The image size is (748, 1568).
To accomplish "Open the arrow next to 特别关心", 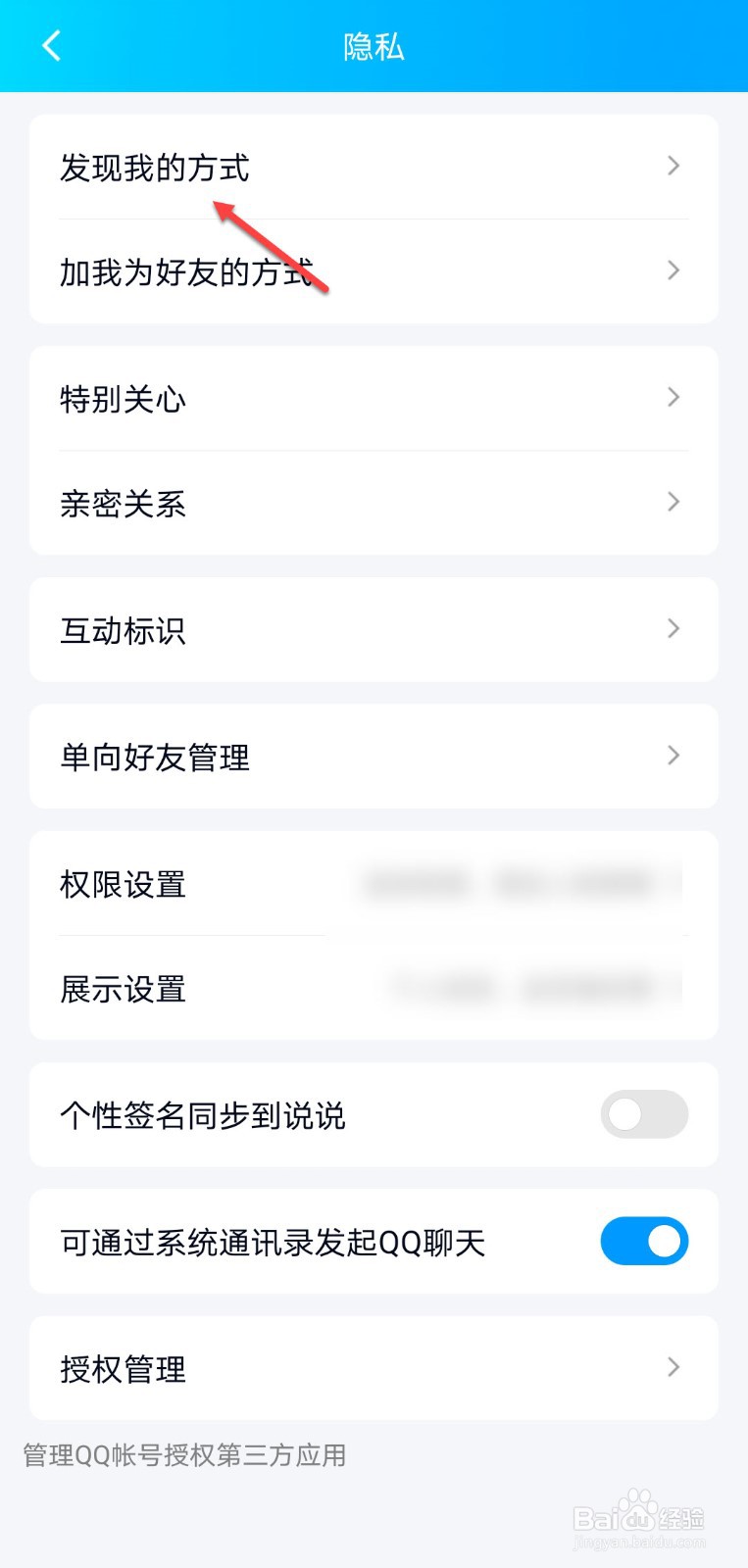I will [x=673, y=398].
